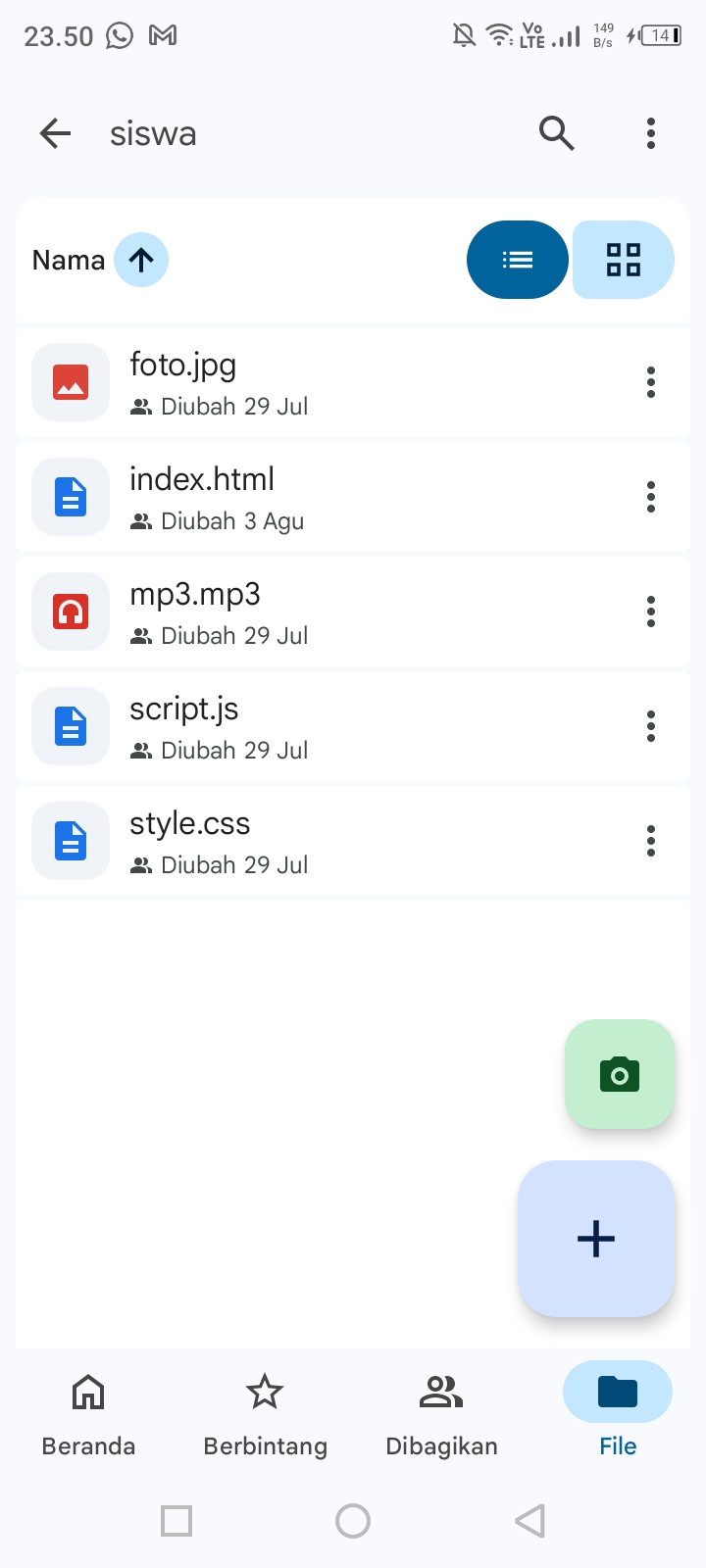706x1568 pixels.
Task: Show more options for foto.jpg
Action: (x=651, y=382)
